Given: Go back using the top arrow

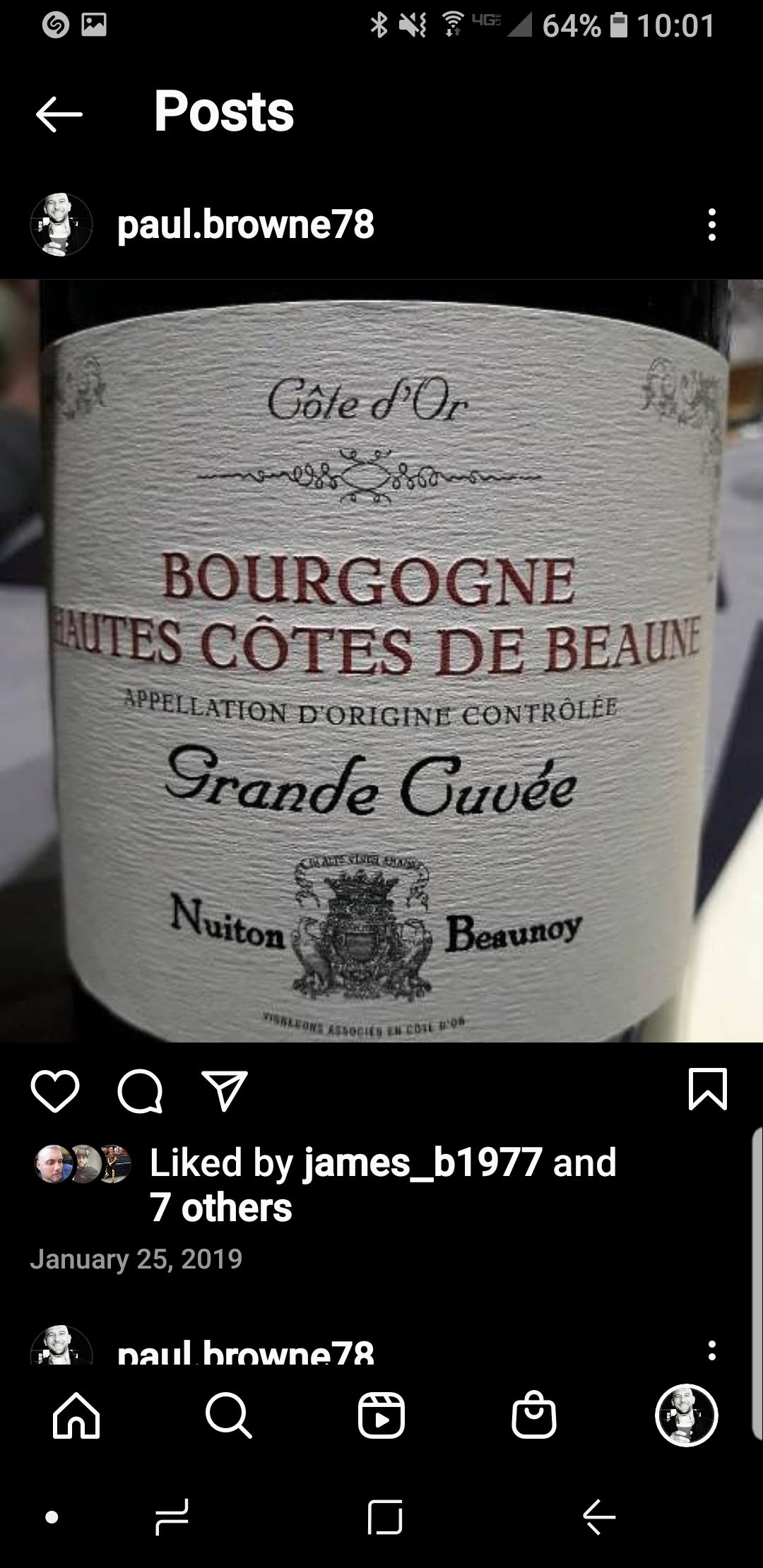Looking at the screenshot, I should (59, 114).
